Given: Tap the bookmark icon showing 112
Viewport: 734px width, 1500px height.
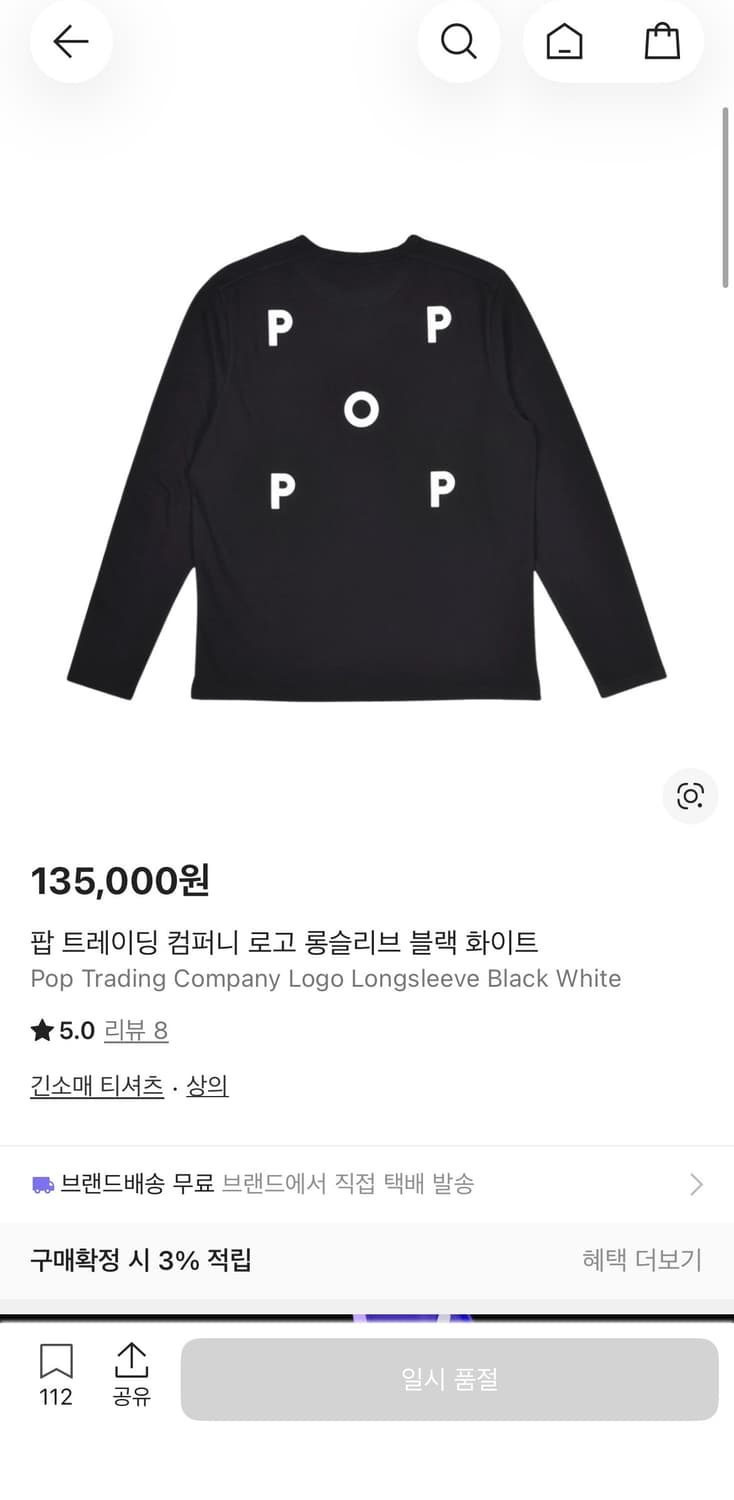Looking at the screenshot, I should 55,1361.
